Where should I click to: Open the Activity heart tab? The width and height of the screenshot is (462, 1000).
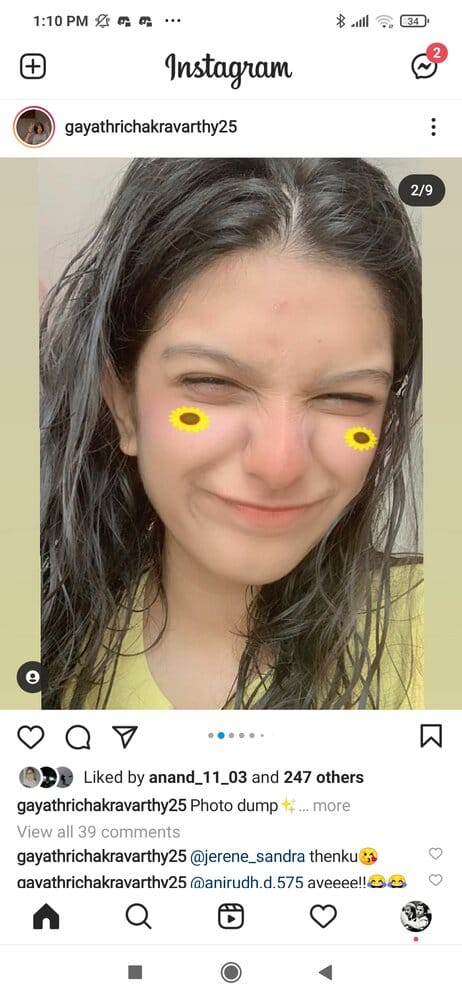point(324,917)
